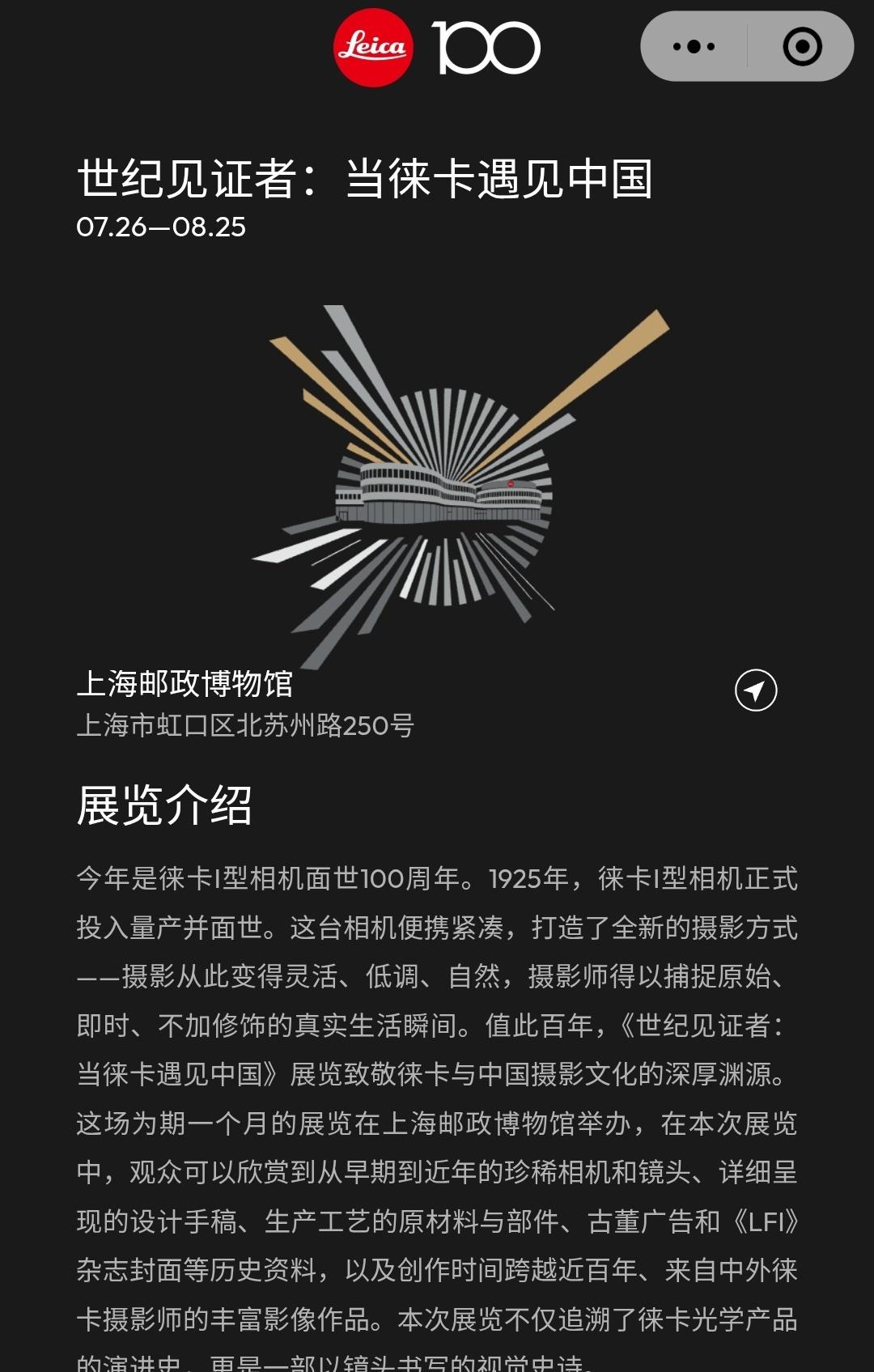Open navigation to 上海邮政博物馆
The width and height of the screenshot is (874, 1372).
tap(755, 690)
